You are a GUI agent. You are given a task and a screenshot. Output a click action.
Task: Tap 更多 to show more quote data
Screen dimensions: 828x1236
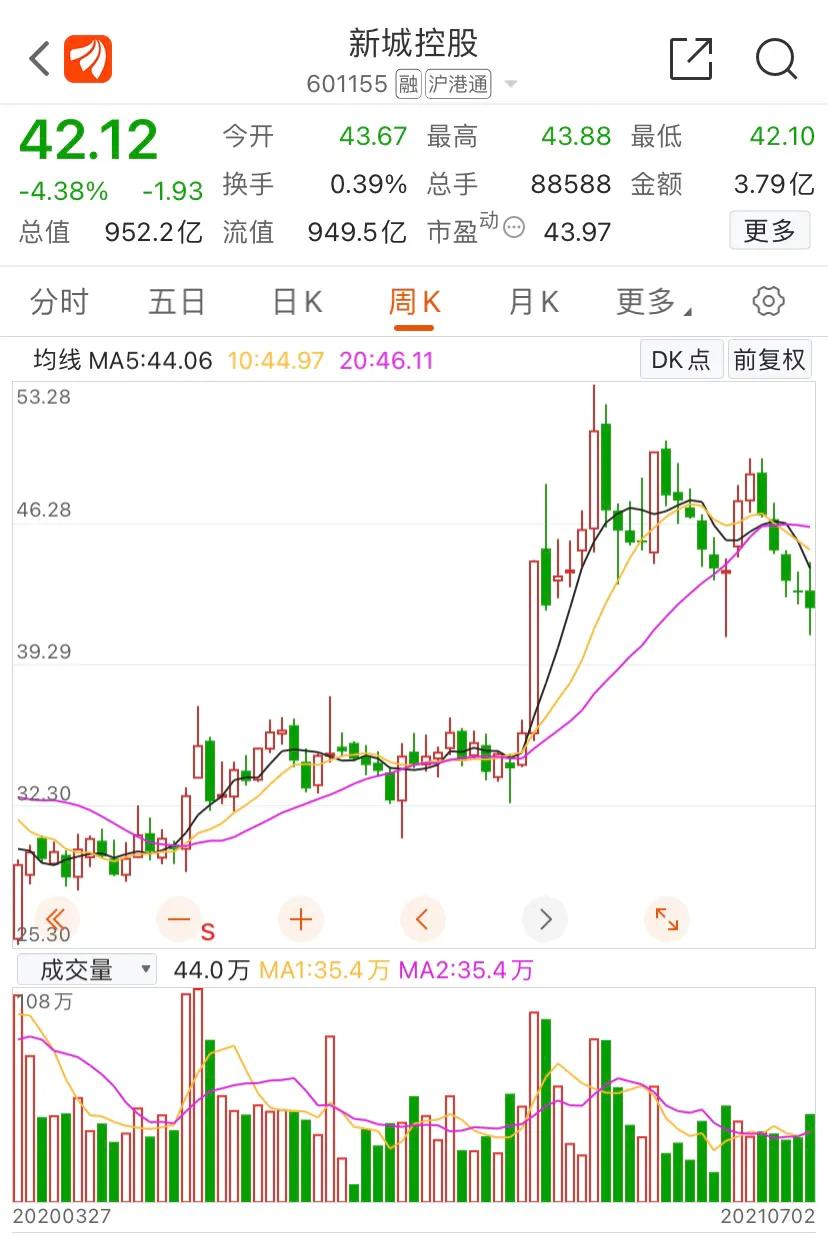[769, 231]
